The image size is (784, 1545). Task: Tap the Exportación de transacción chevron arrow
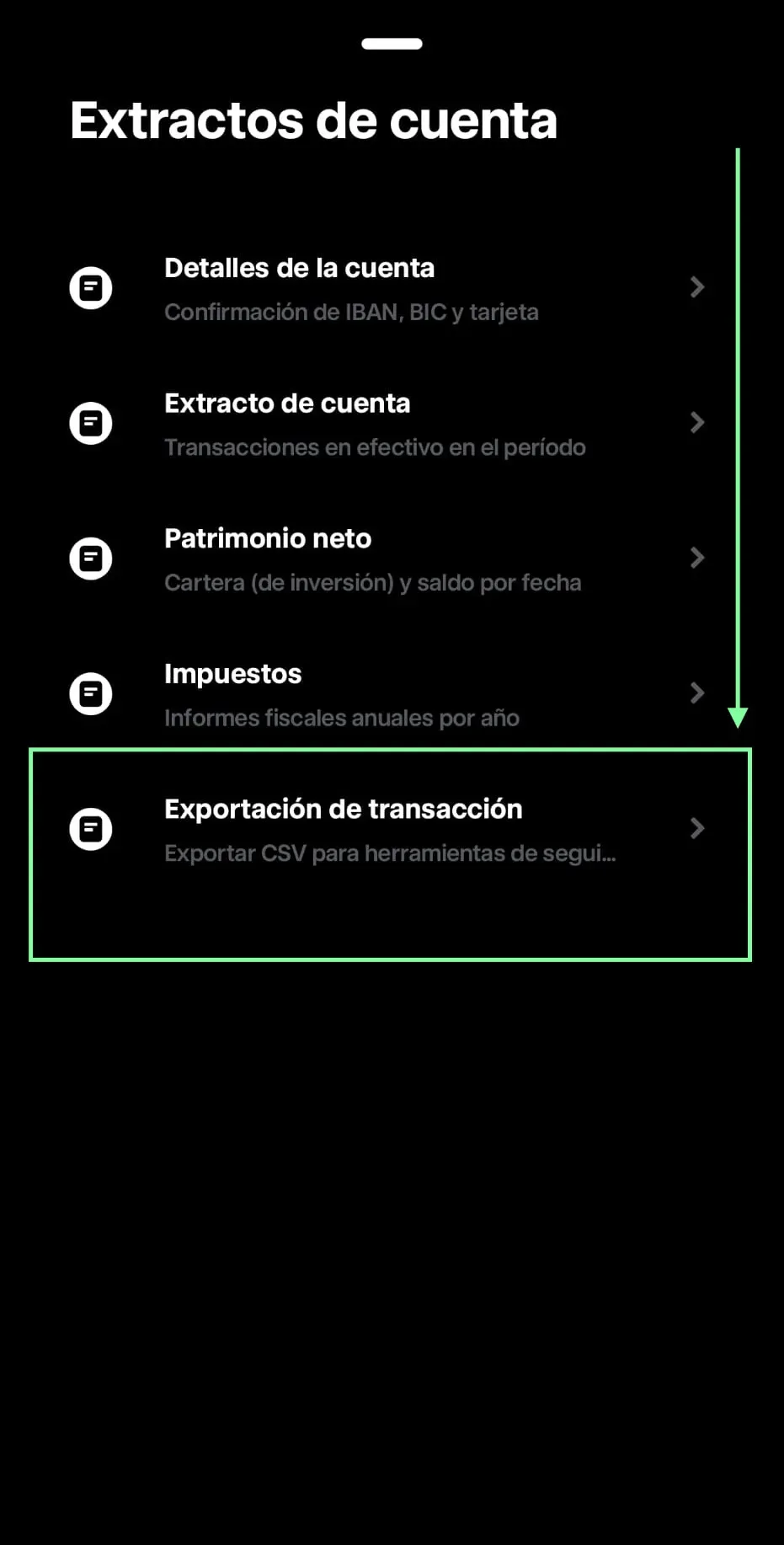point(697,828)
